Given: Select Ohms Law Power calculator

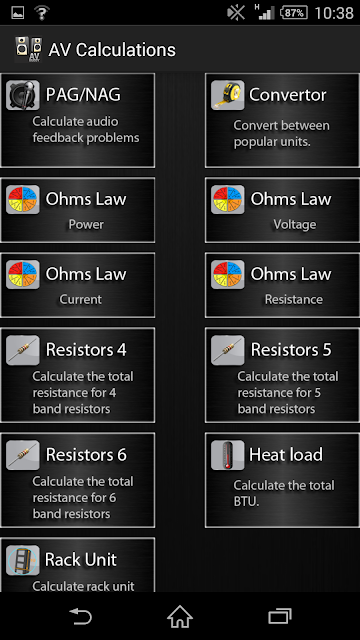Looking at the screenshot, I should [x=78, y=210].
